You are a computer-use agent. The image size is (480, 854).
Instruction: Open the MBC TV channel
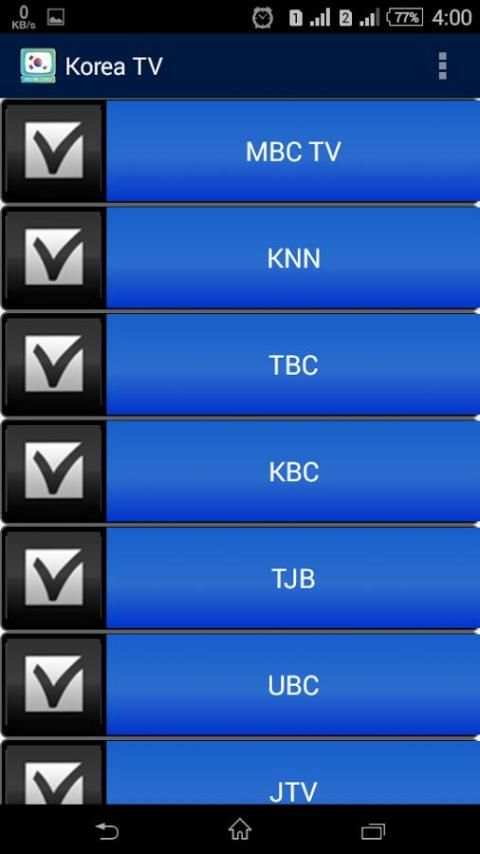293,151
